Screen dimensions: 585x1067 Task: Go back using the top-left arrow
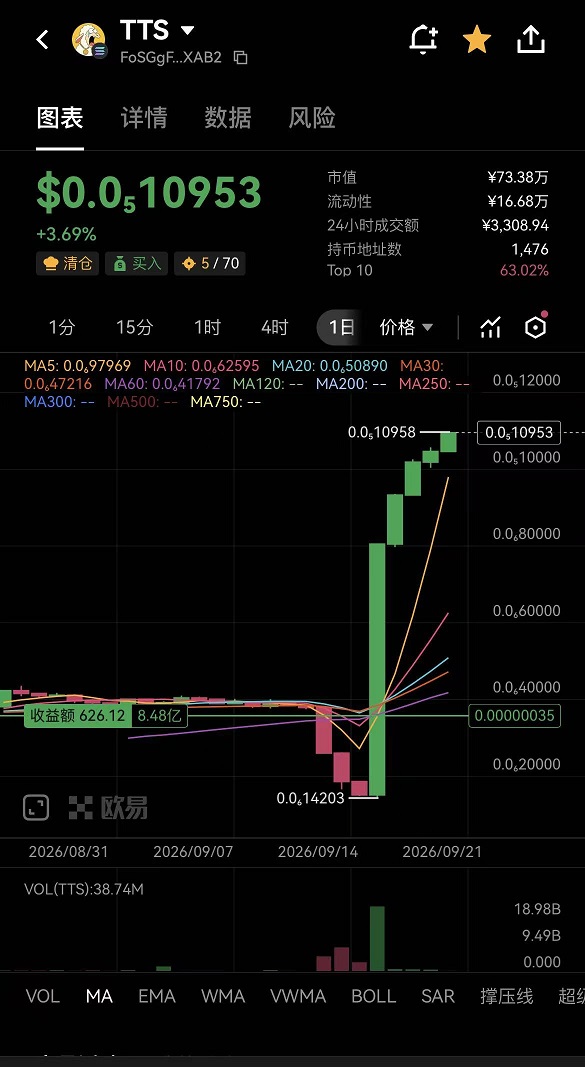click(x=42, y=40)
